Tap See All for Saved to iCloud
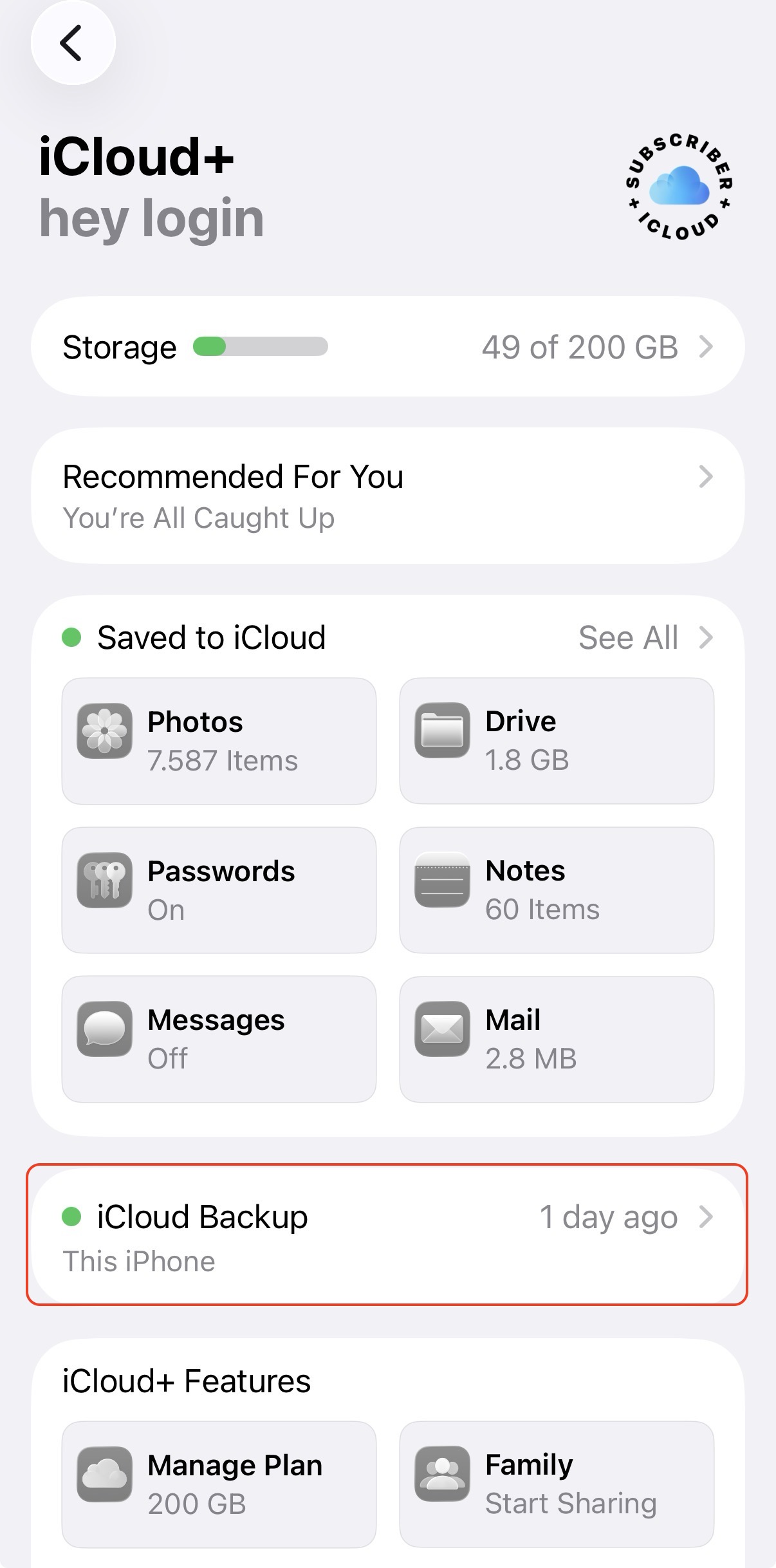The width and height of the screenshot is (776, 1568). [x=645, y=638]
